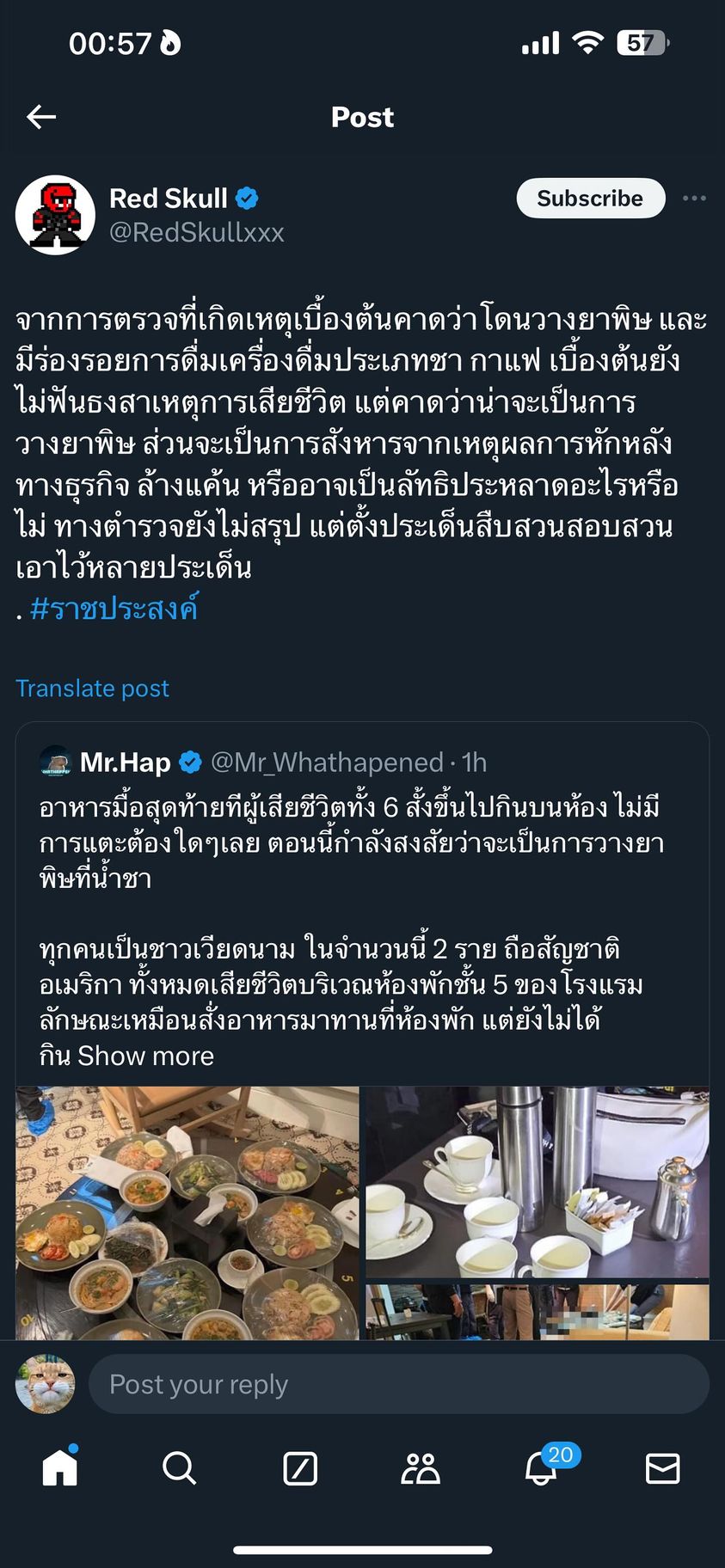The width and height of the screenshot is (725, 1568).
Task: Expand quoted post with Show more
Action: [145, 1056]
